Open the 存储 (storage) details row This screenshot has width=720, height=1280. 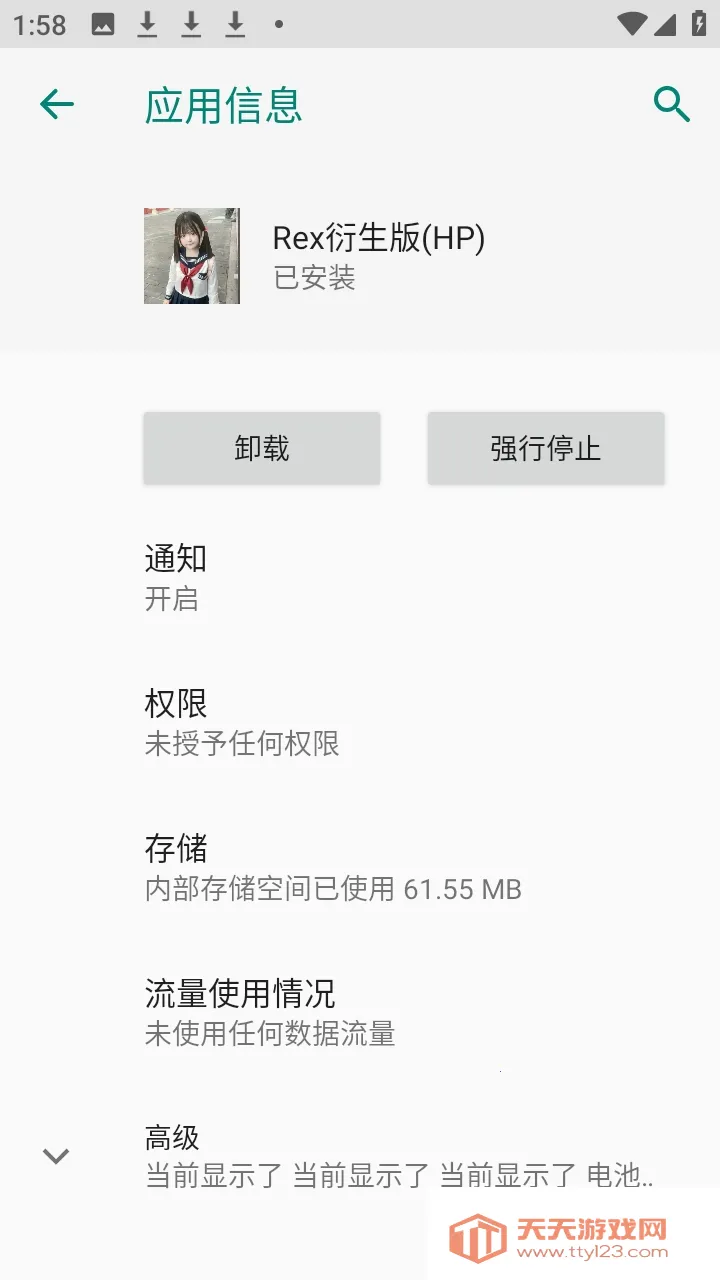tap(360, 867)
